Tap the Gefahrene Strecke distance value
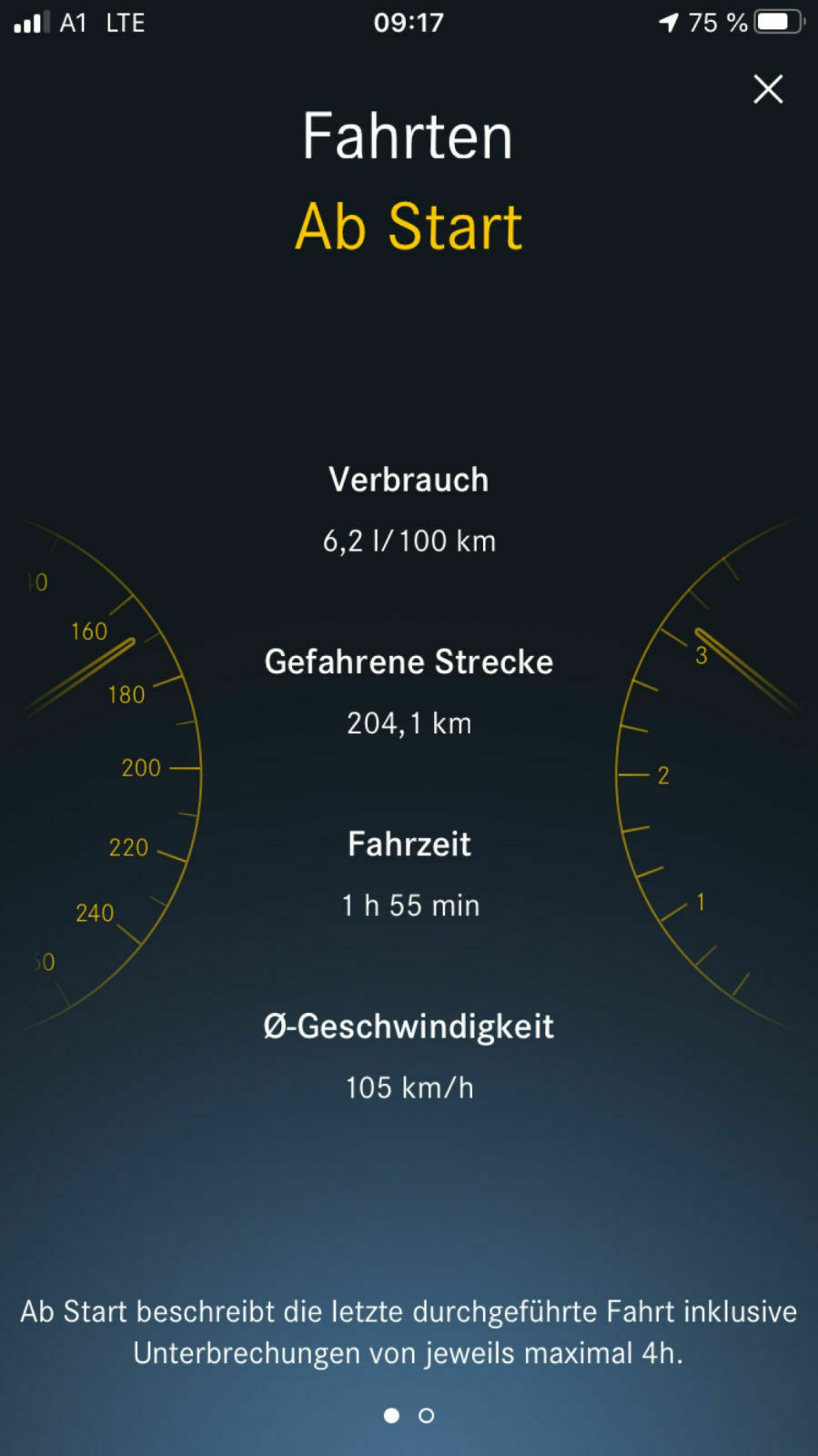Image resolution: width=818 pixels, height=1456 pixels. (x=409, y=723)
